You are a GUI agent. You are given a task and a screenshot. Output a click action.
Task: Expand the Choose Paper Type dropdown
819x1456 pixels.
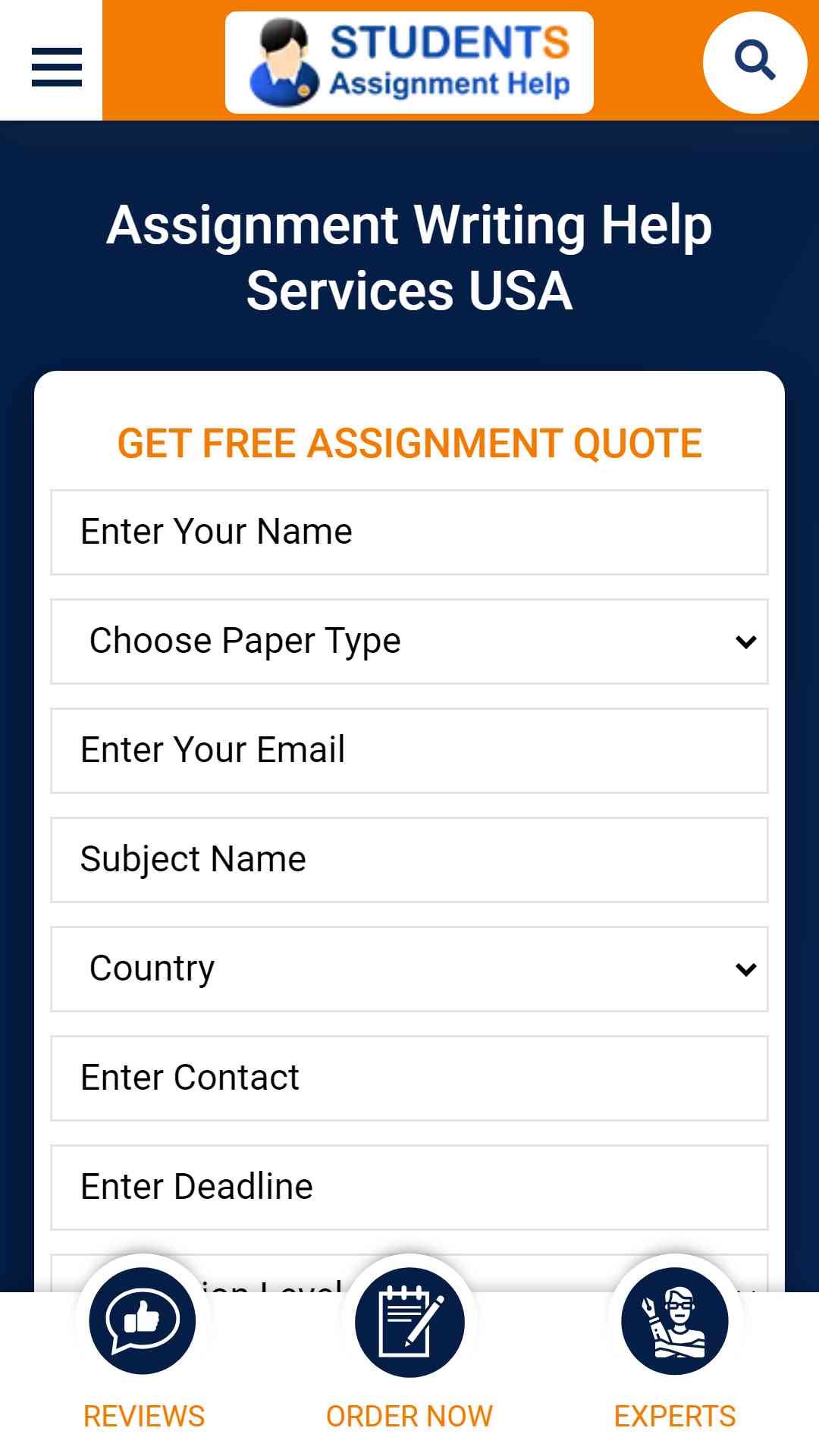(409, 642)
